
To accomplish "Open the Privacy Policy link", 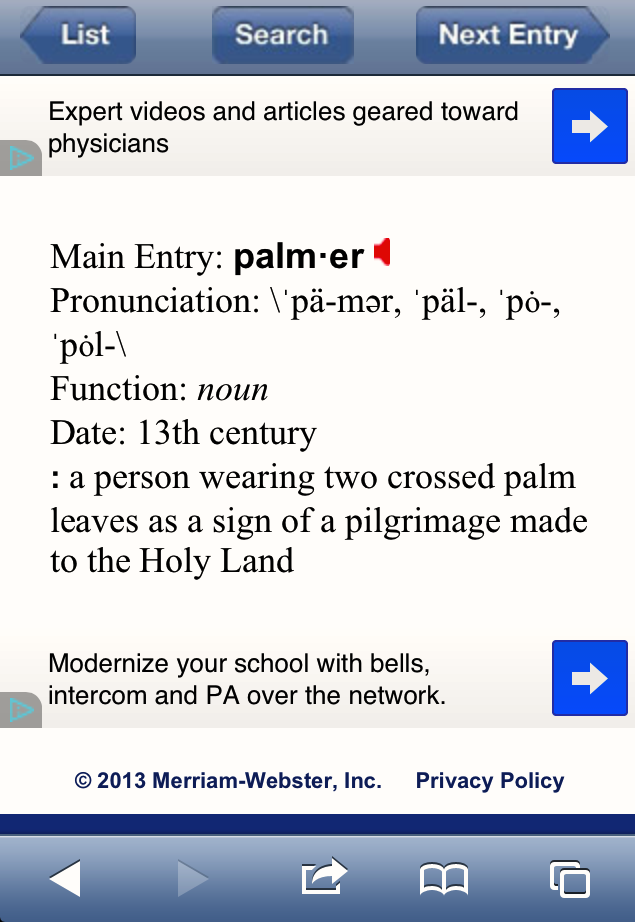I will pyautogui.click(x=489, y=781).
